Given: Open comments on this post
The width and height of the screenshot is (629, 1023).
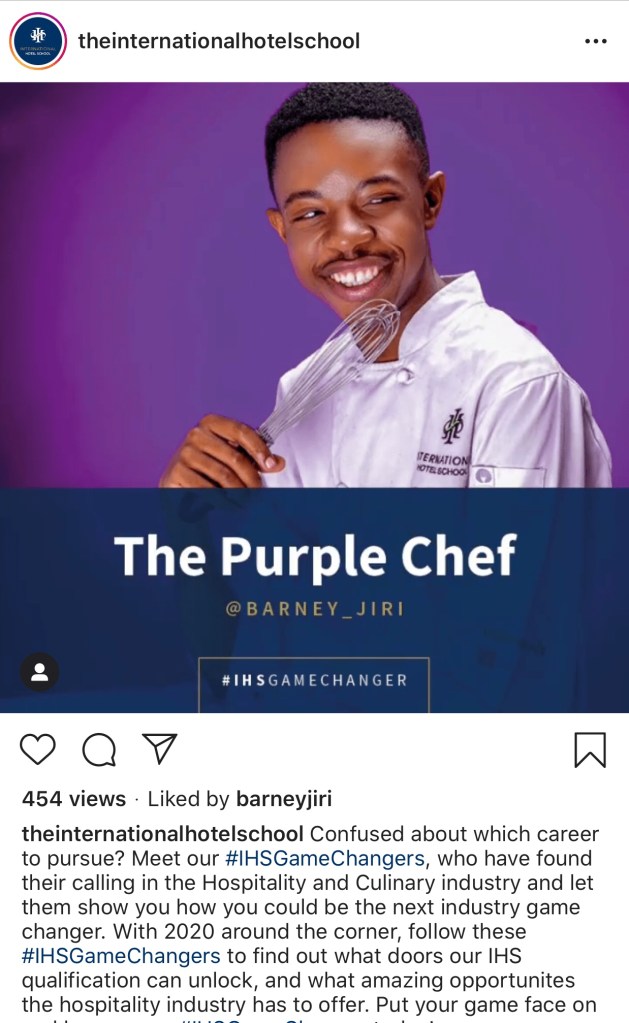Looking at the screenshot, I should pyautogui.click(x=98, y=749).
